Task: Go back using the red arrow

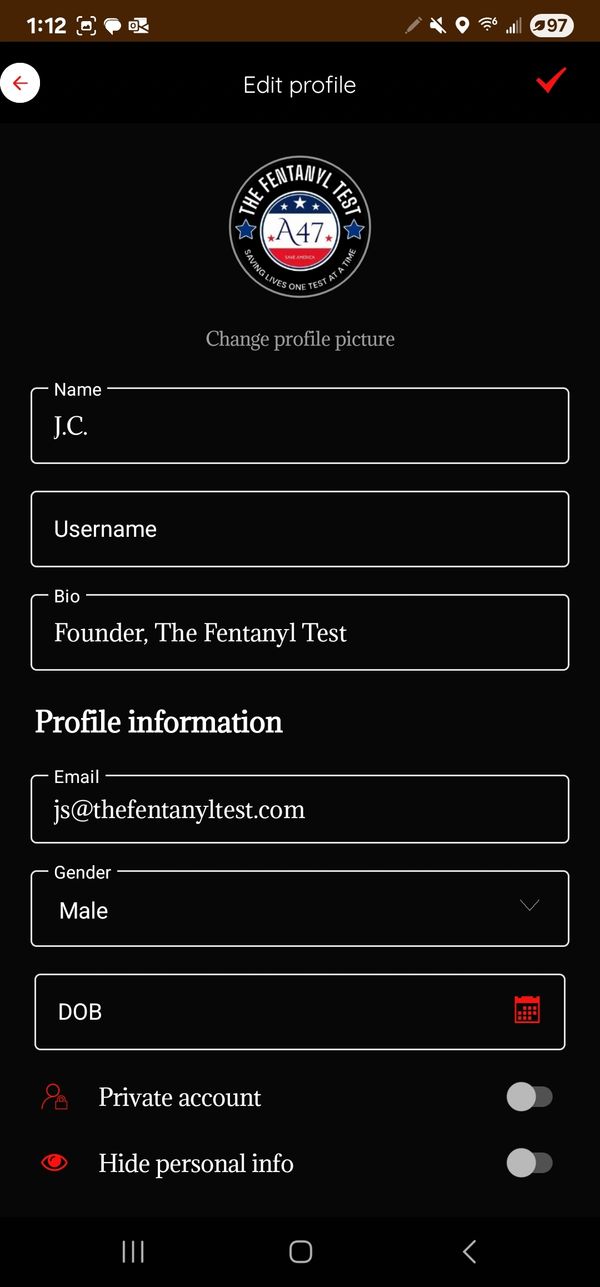Action: point(20,84)
